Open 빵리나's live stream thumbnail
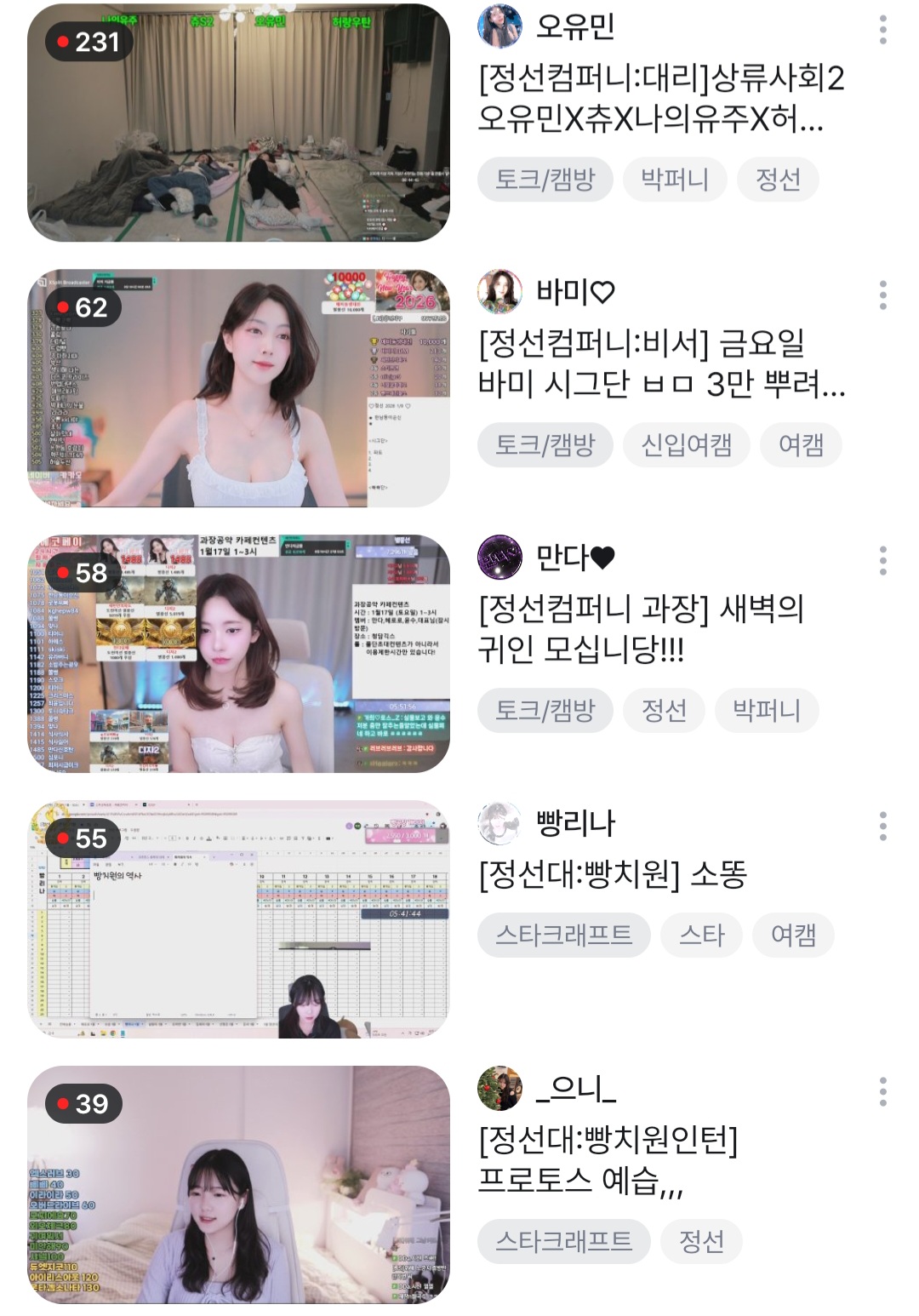The image size is (919, 1316). click(x=238, y=919)
